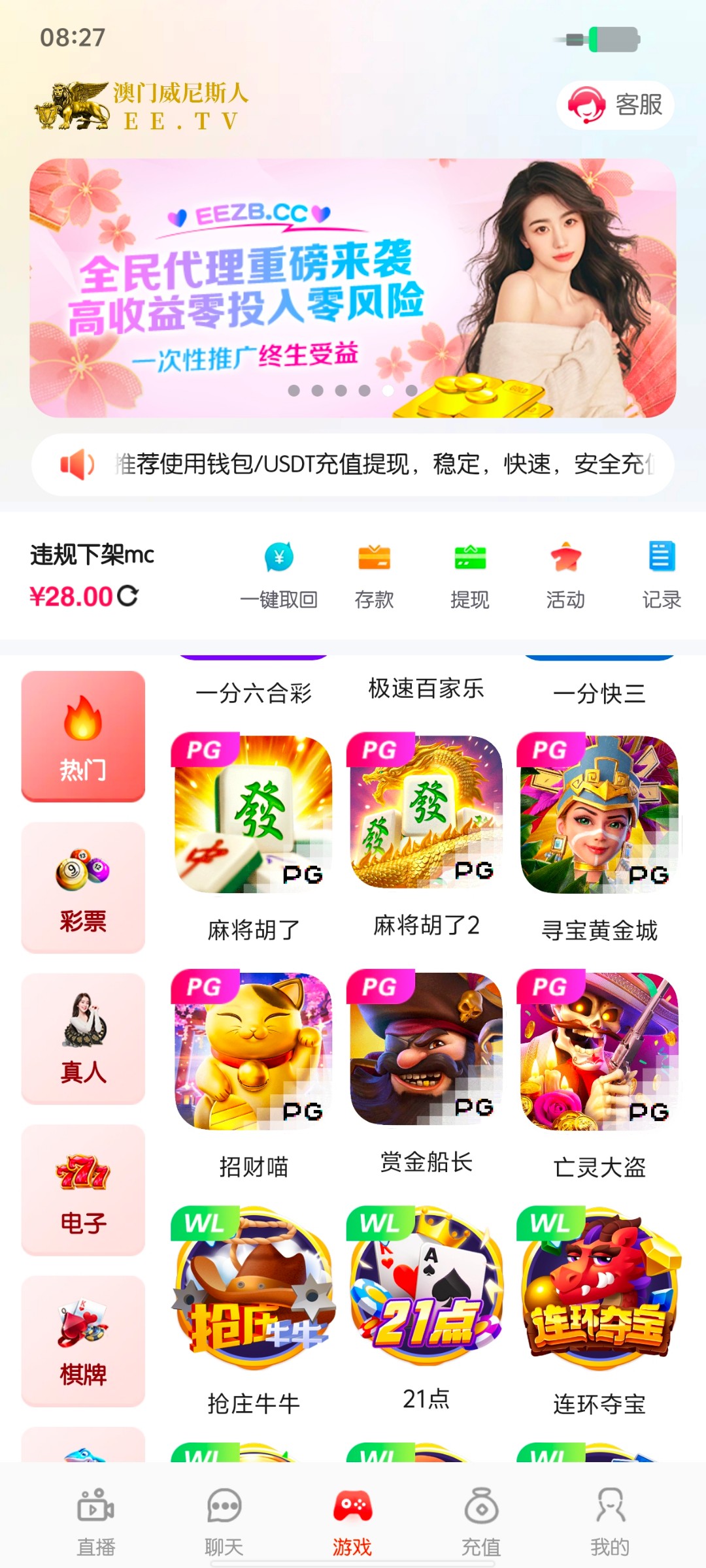
Task: Launch the 寻宝黄金城 game
Action: (599, 815)
